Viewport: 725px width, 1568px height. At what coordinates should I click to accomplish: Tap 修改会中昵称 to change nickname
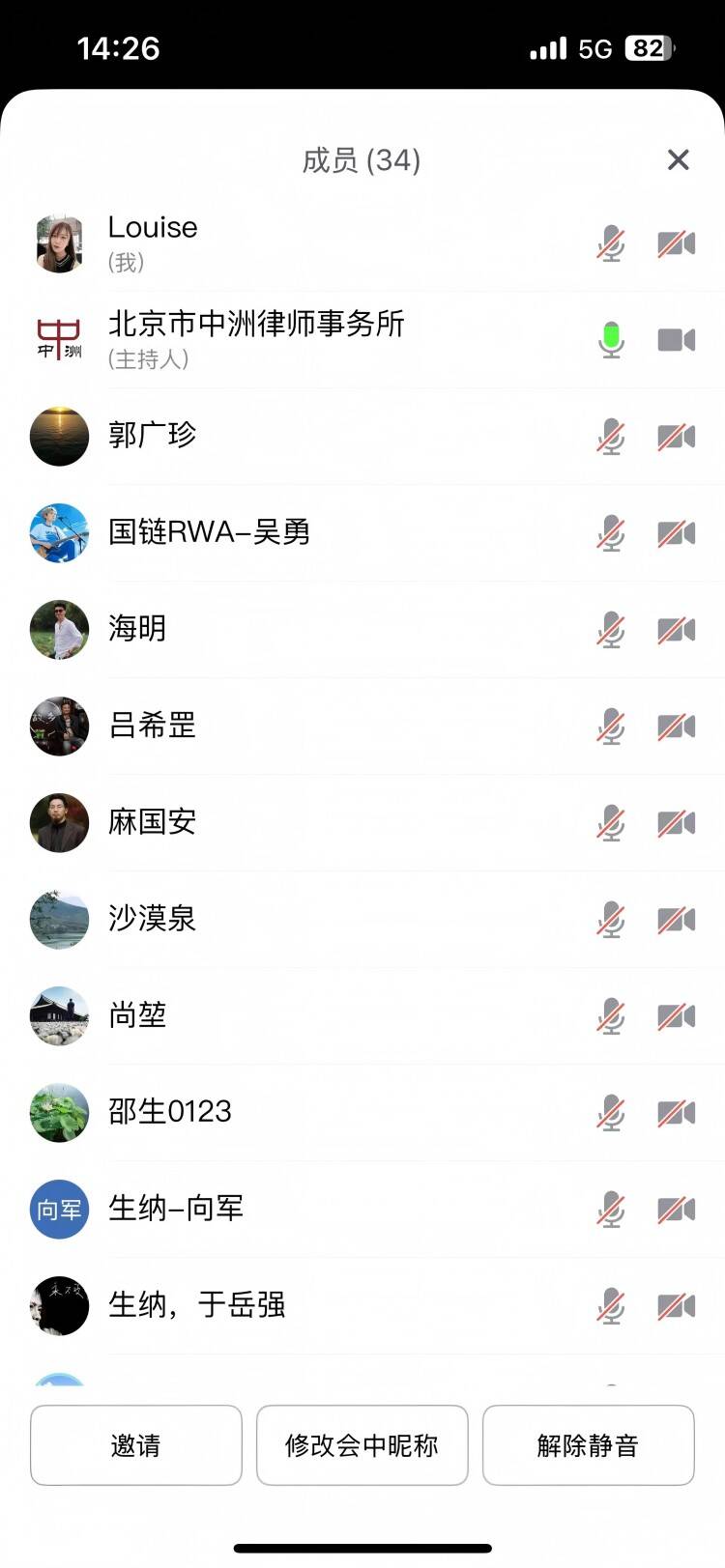click(x=362, y=1444)
